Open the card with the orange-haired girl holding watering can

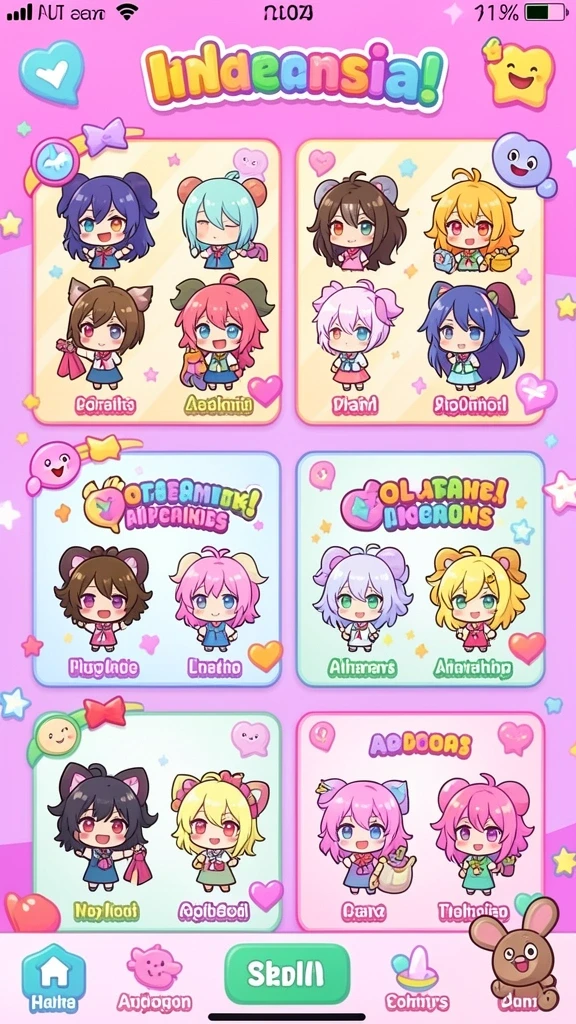click(x=420, y=282)
